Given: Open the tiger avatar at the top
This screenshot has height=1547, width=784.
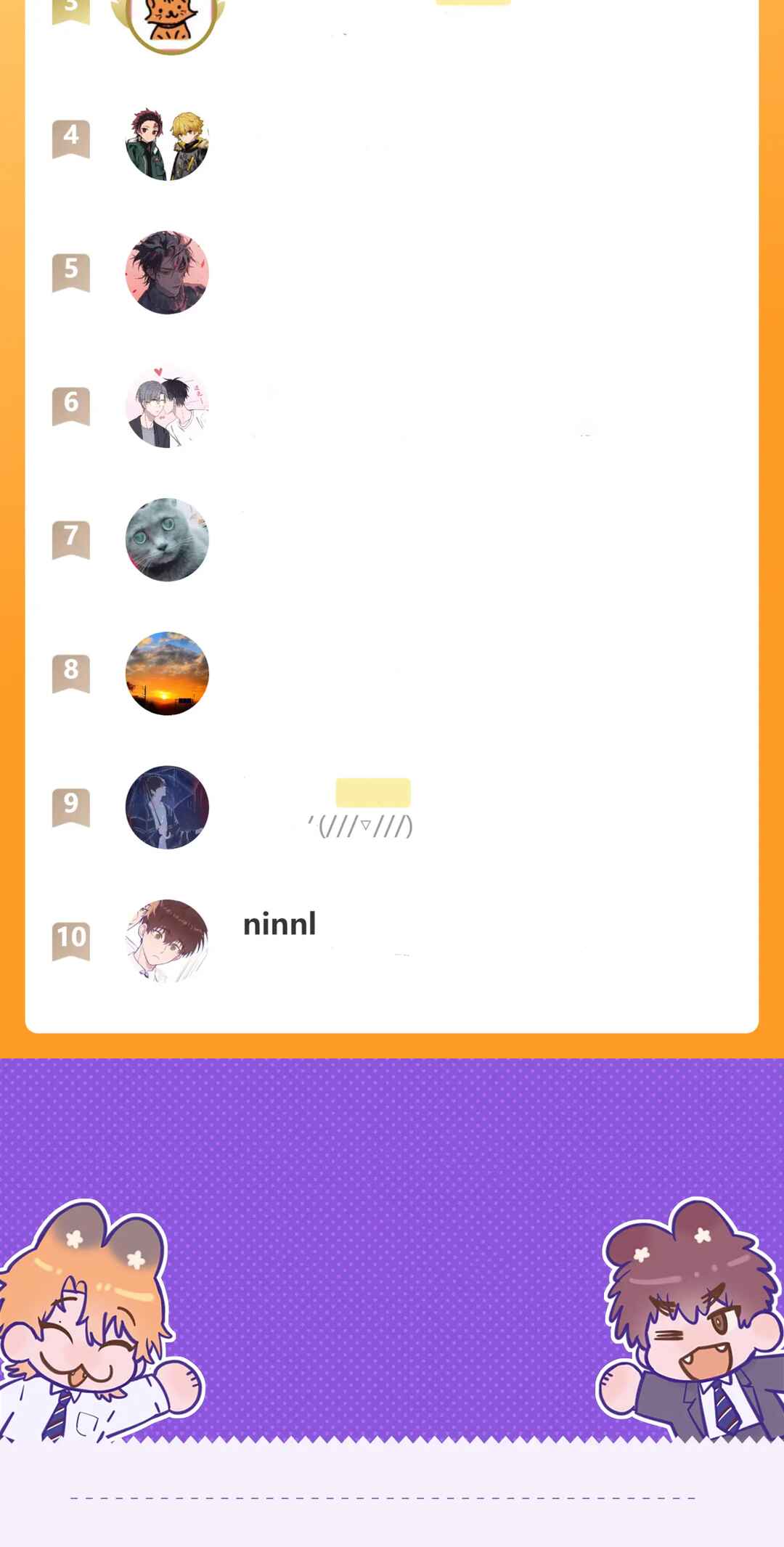Looking at the screenshot, I should pos(171,22).
